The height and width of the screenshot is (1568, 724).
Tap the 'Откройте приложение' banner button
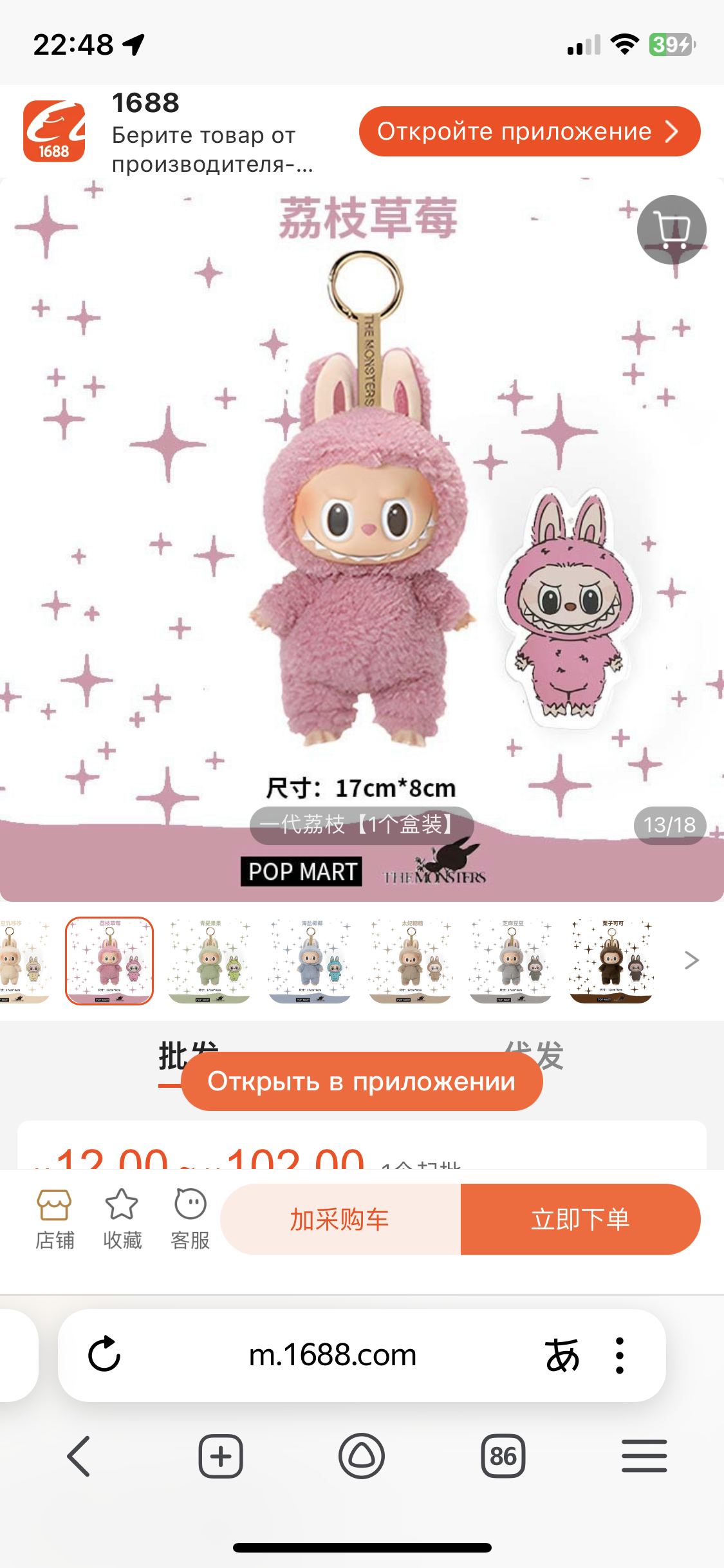point(529,131)
